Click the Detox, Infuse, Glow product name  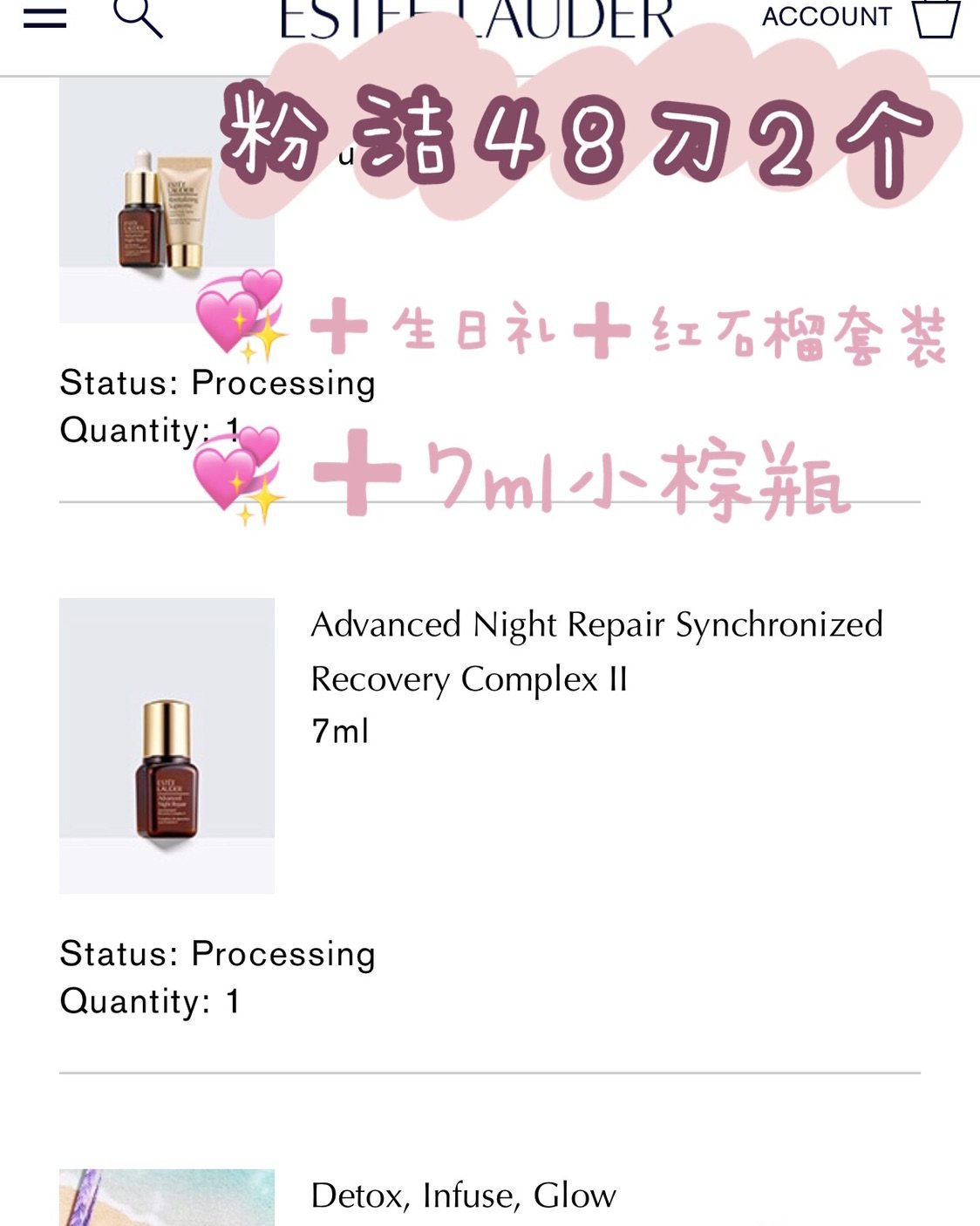pyautogui.click(x=462, y=1194)
